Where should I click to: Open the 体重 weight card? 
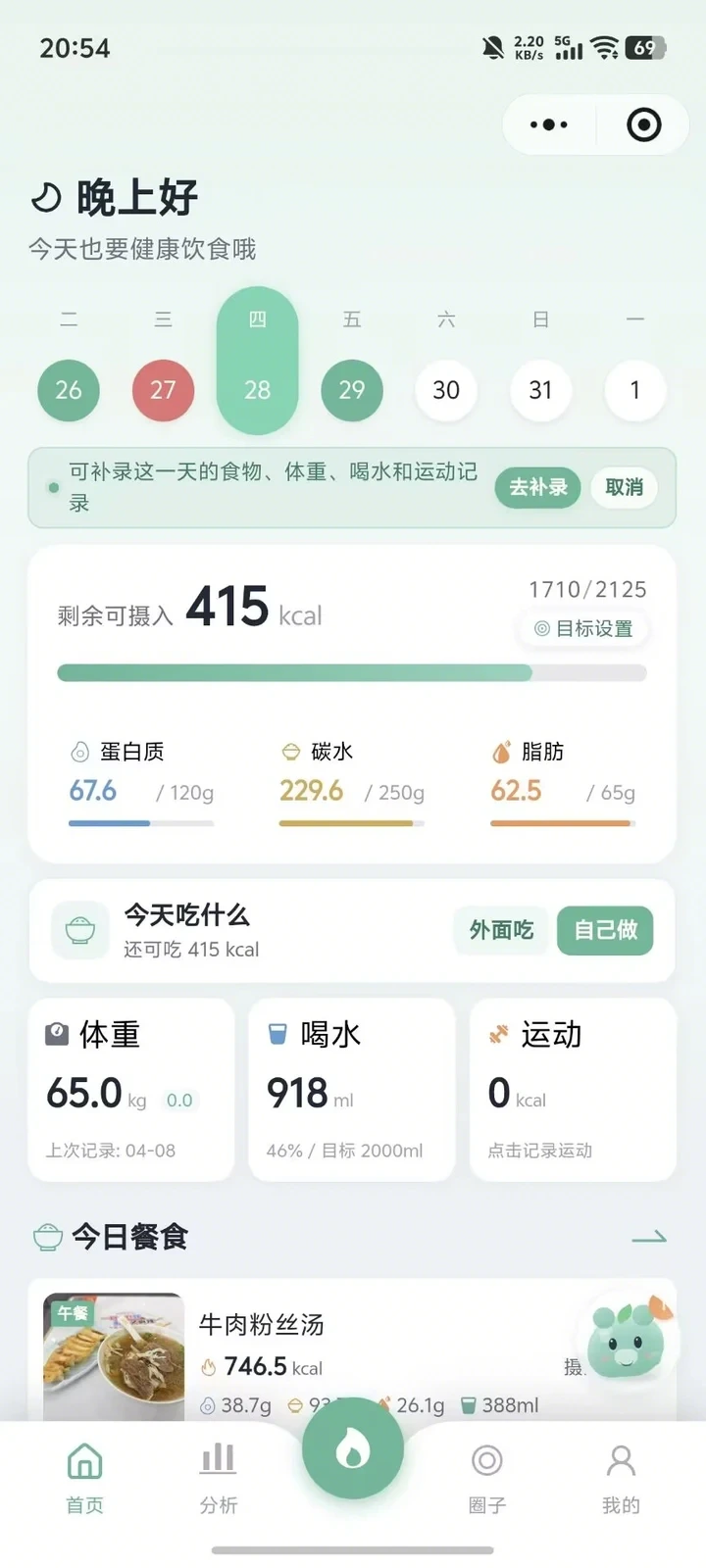[x=131, y=1090]
